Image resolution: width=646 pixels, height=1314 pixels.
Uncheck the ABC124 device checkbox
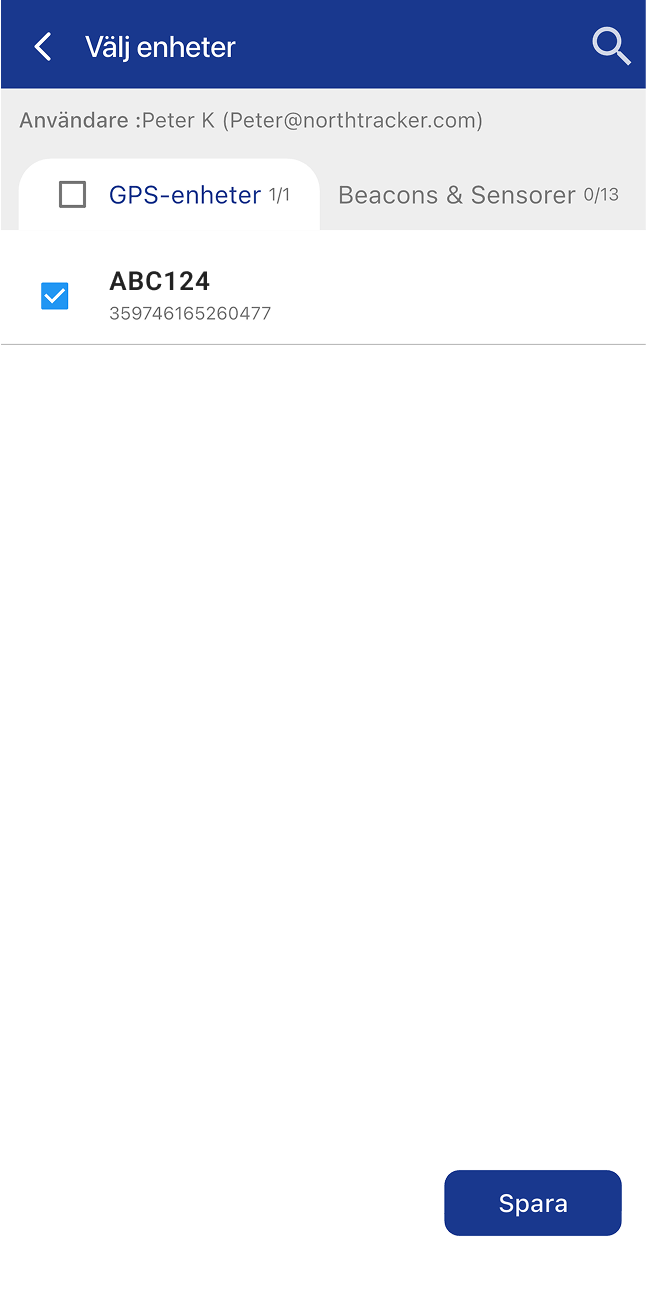55,296
